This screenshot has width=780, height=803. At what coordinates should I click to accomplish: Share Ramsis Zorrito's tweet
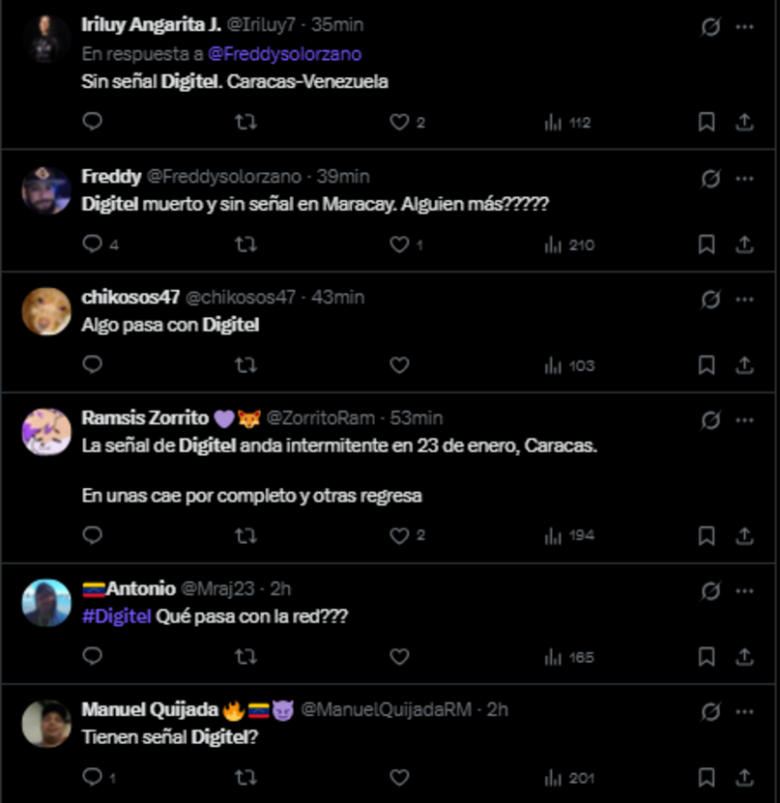(744, 535)
